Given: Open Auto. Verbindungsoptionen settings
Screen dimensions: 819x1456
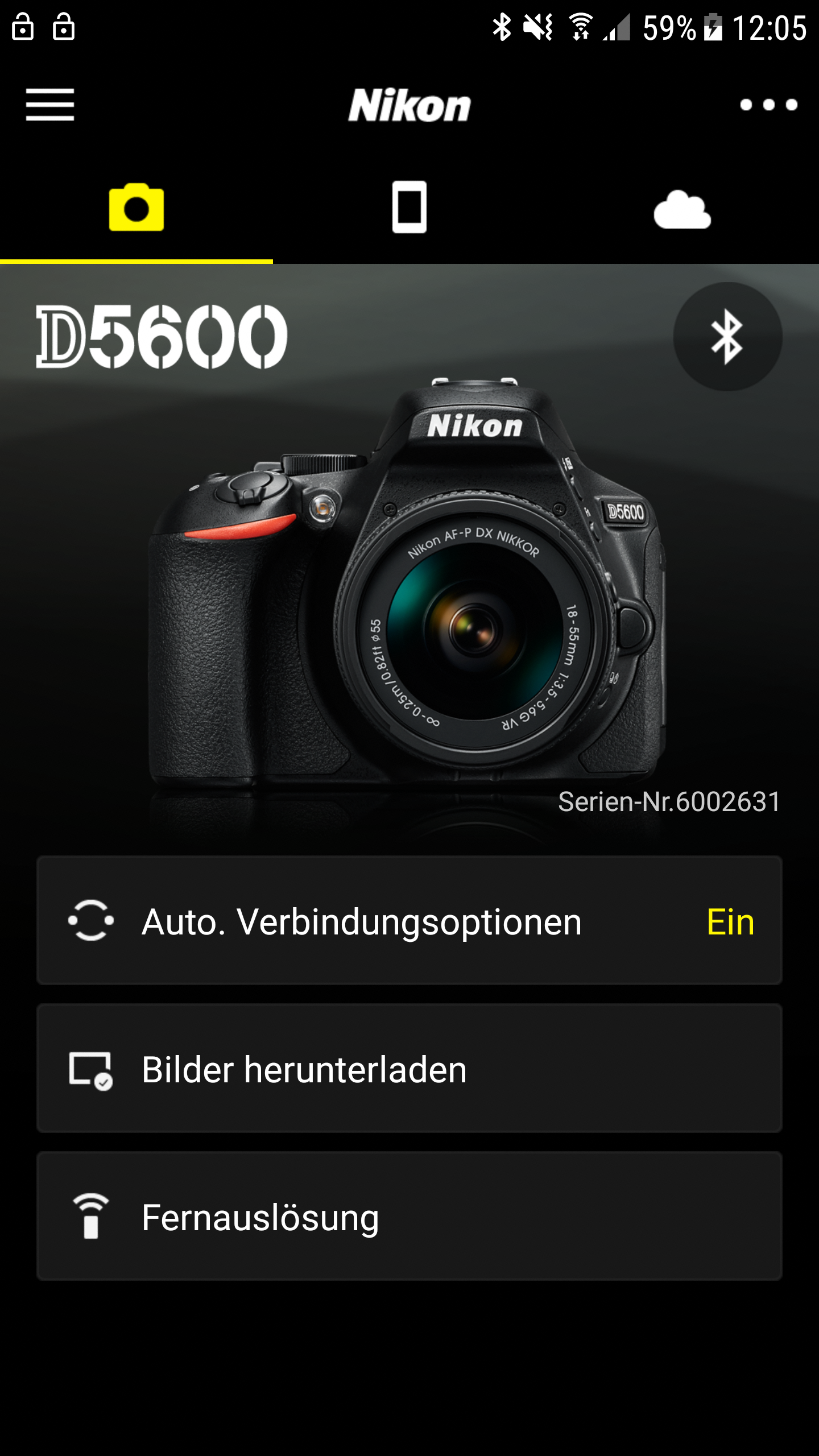Looking at the screenshot, I should (x=409, y=921).
